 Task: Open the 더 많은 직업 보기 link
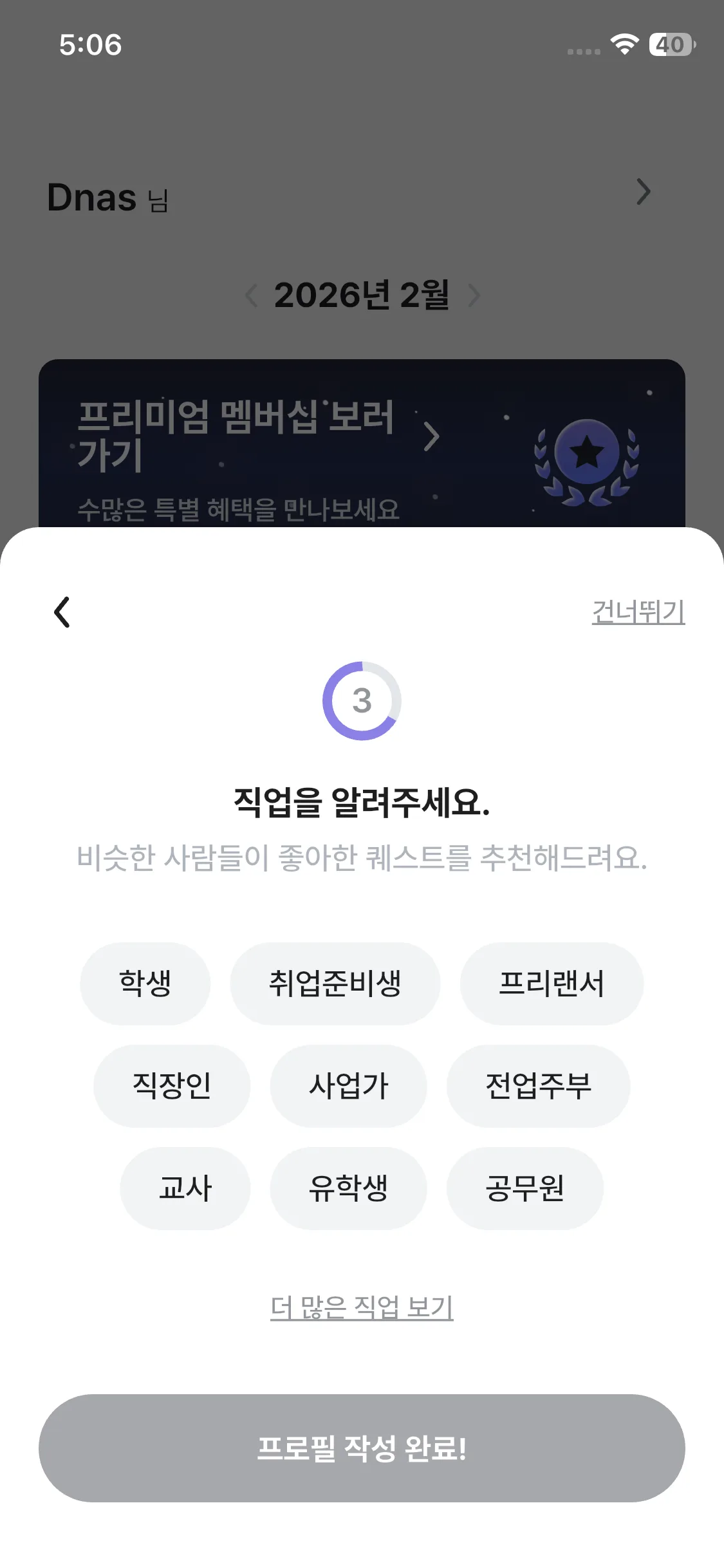[362, 1307]
